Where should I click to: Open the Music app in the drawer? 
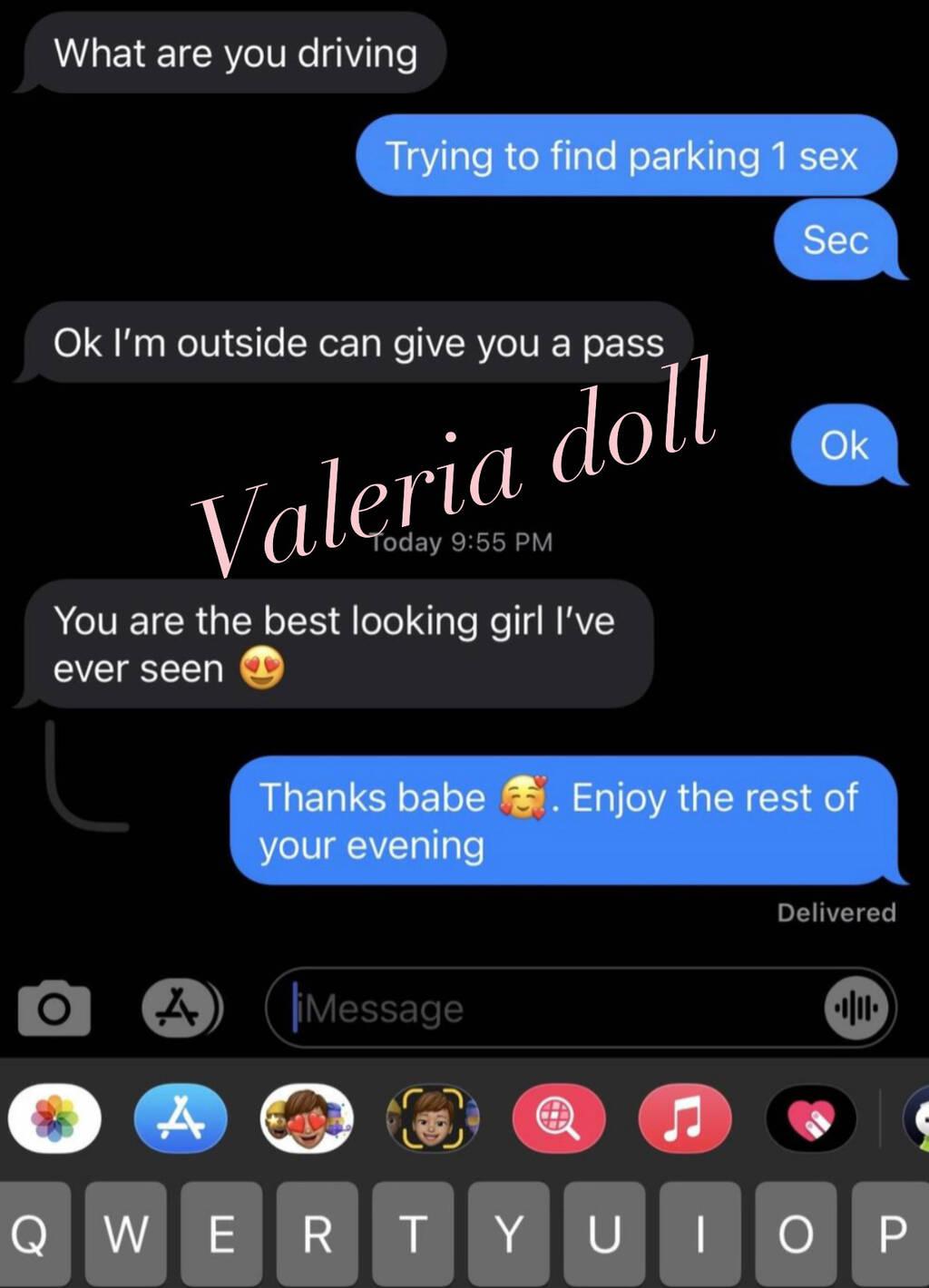684,1117
